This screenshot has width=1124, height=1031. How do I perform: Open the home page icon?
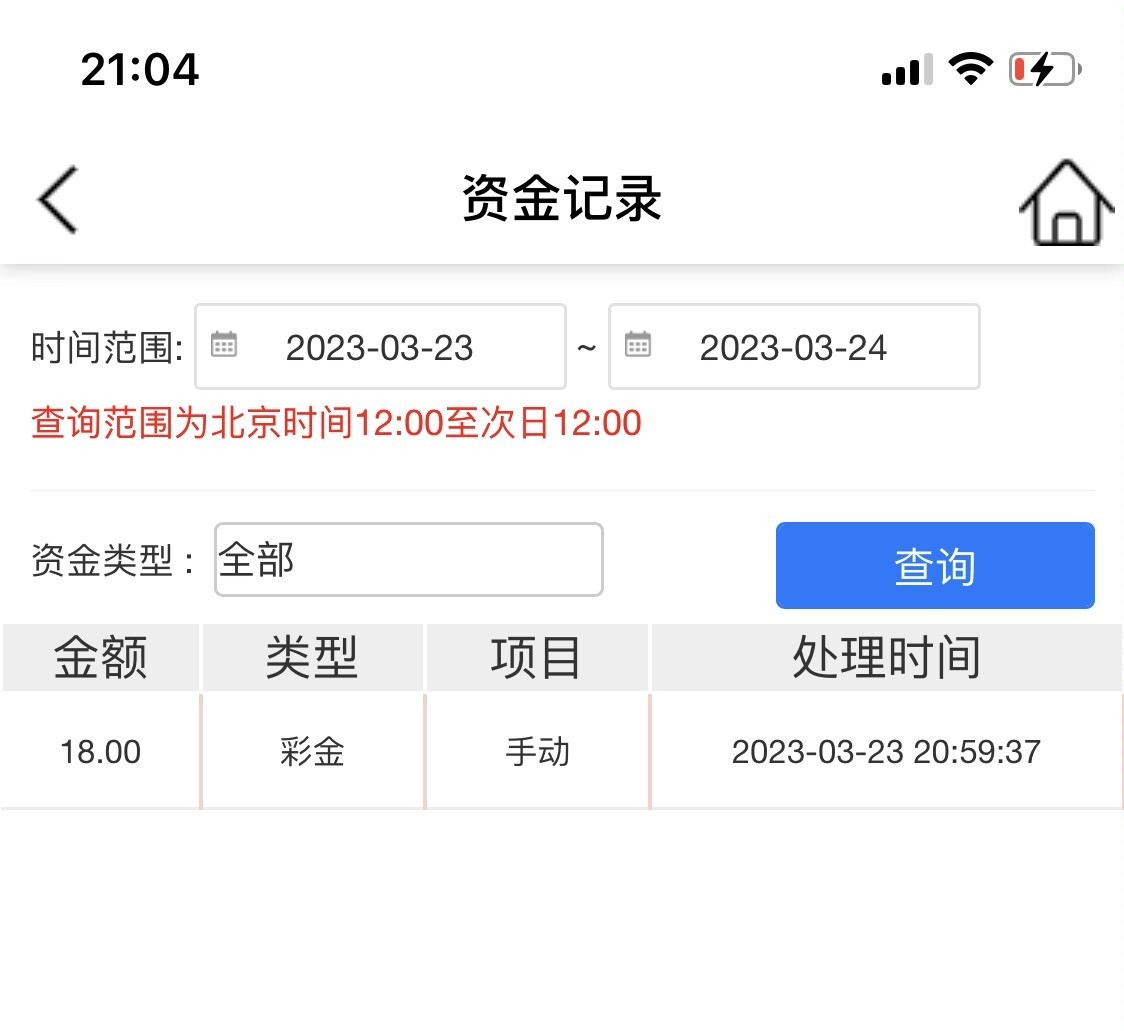[x=1066, y=203]
